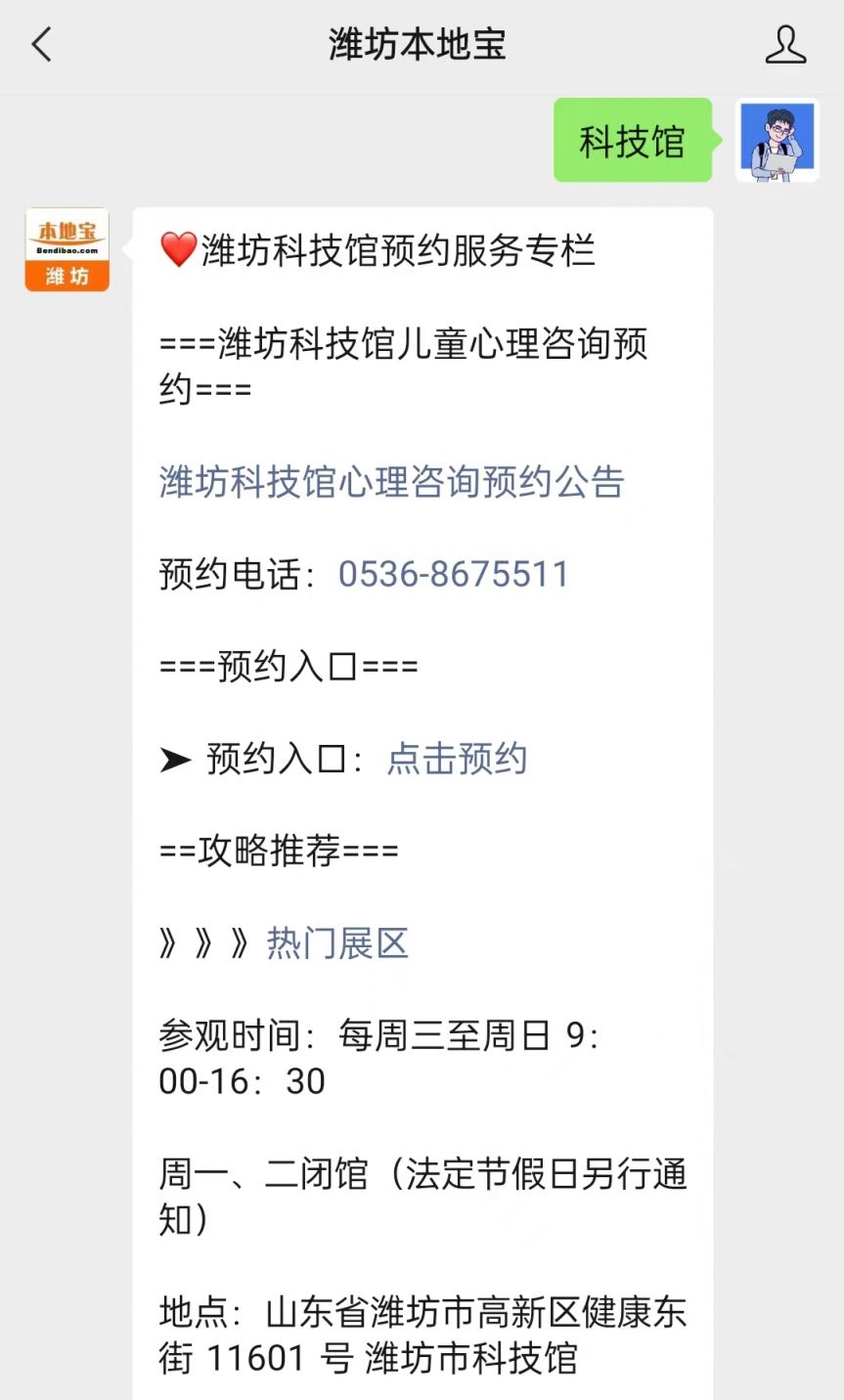Screen dimensions: 844x1400
Task: Call the number 0536-8675511
Action: [x=454, y=574]
